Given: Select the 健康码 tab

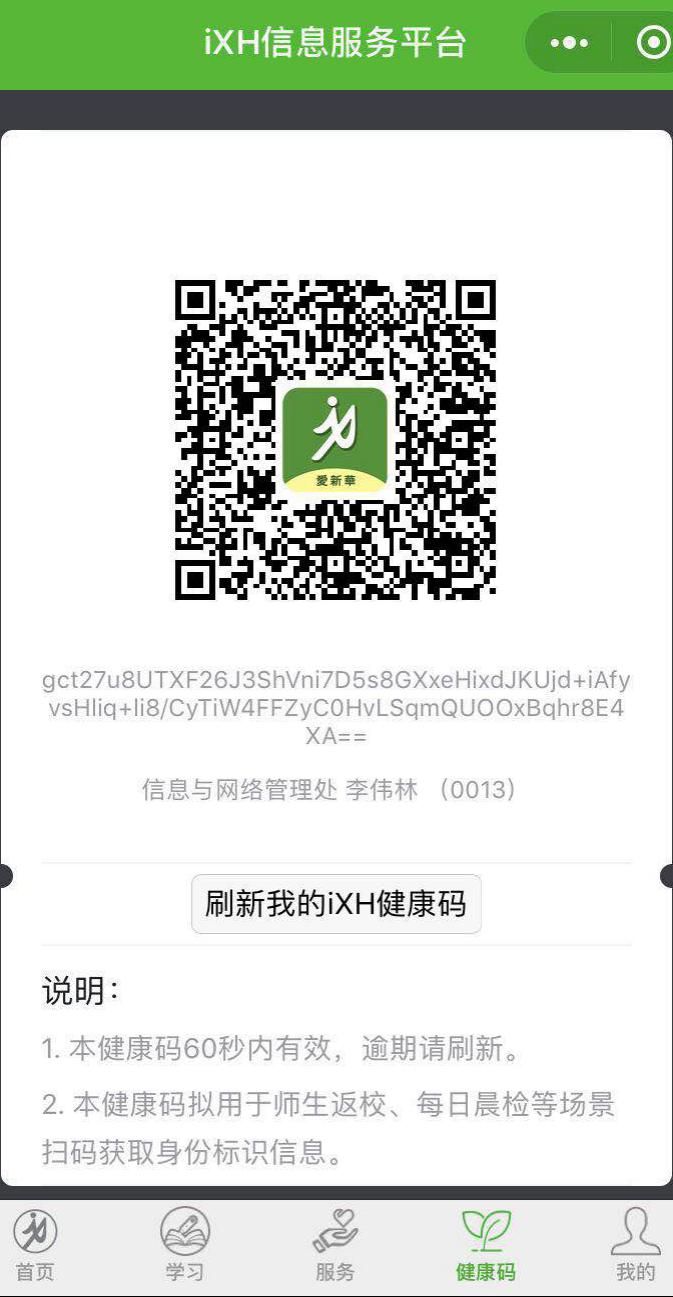Looking at the screenshot, I should coord(485,1244).
